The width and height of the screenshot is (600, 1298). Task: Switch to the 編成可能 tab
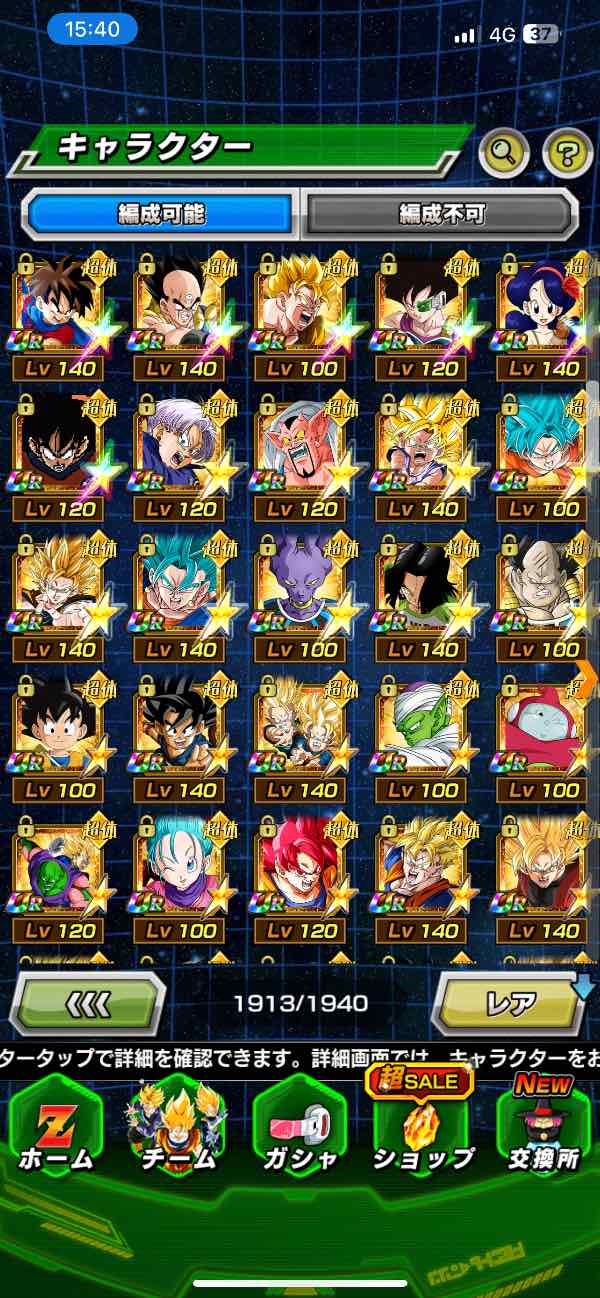click(160, 213)
